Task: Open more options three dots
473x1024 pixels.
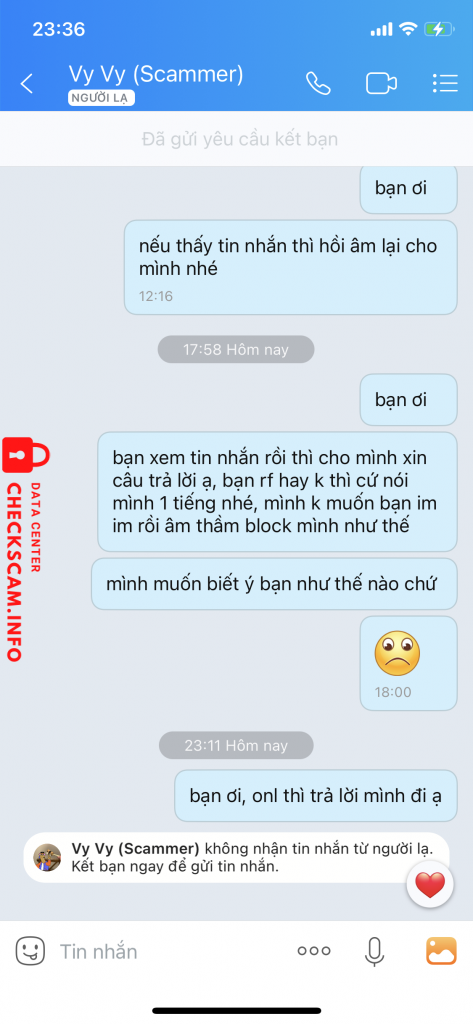Action: tap(314, 951)
